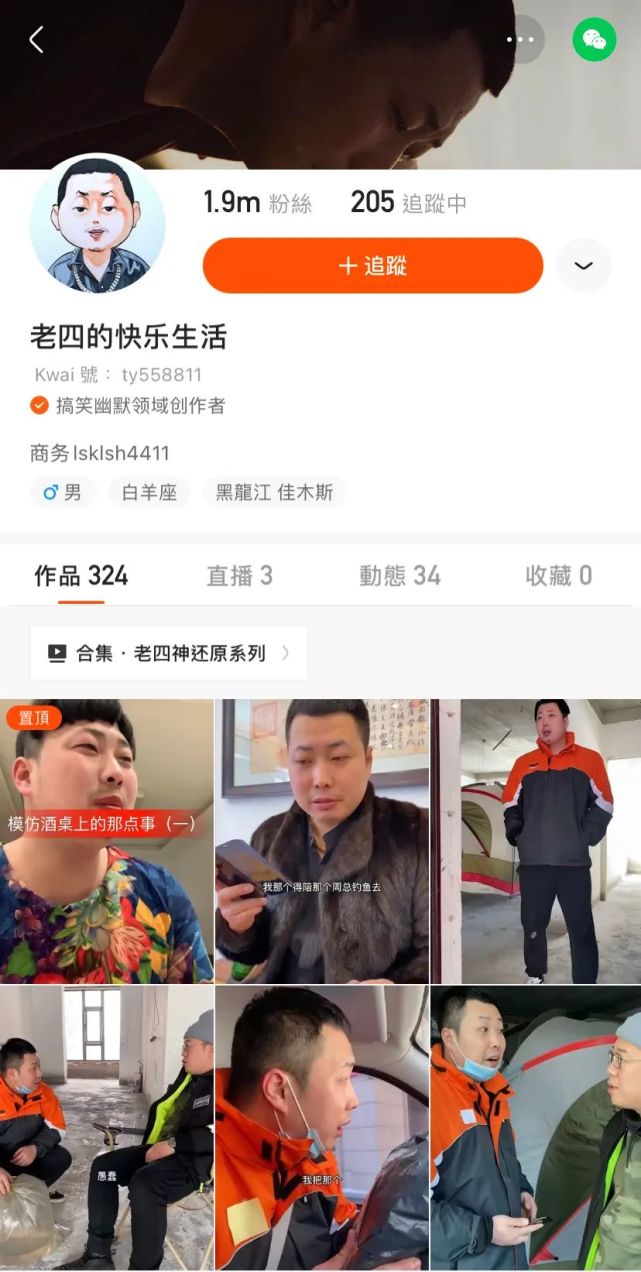View the 205 追蹤中 following list
The image size is (641, 1272).
pos(408,203)
